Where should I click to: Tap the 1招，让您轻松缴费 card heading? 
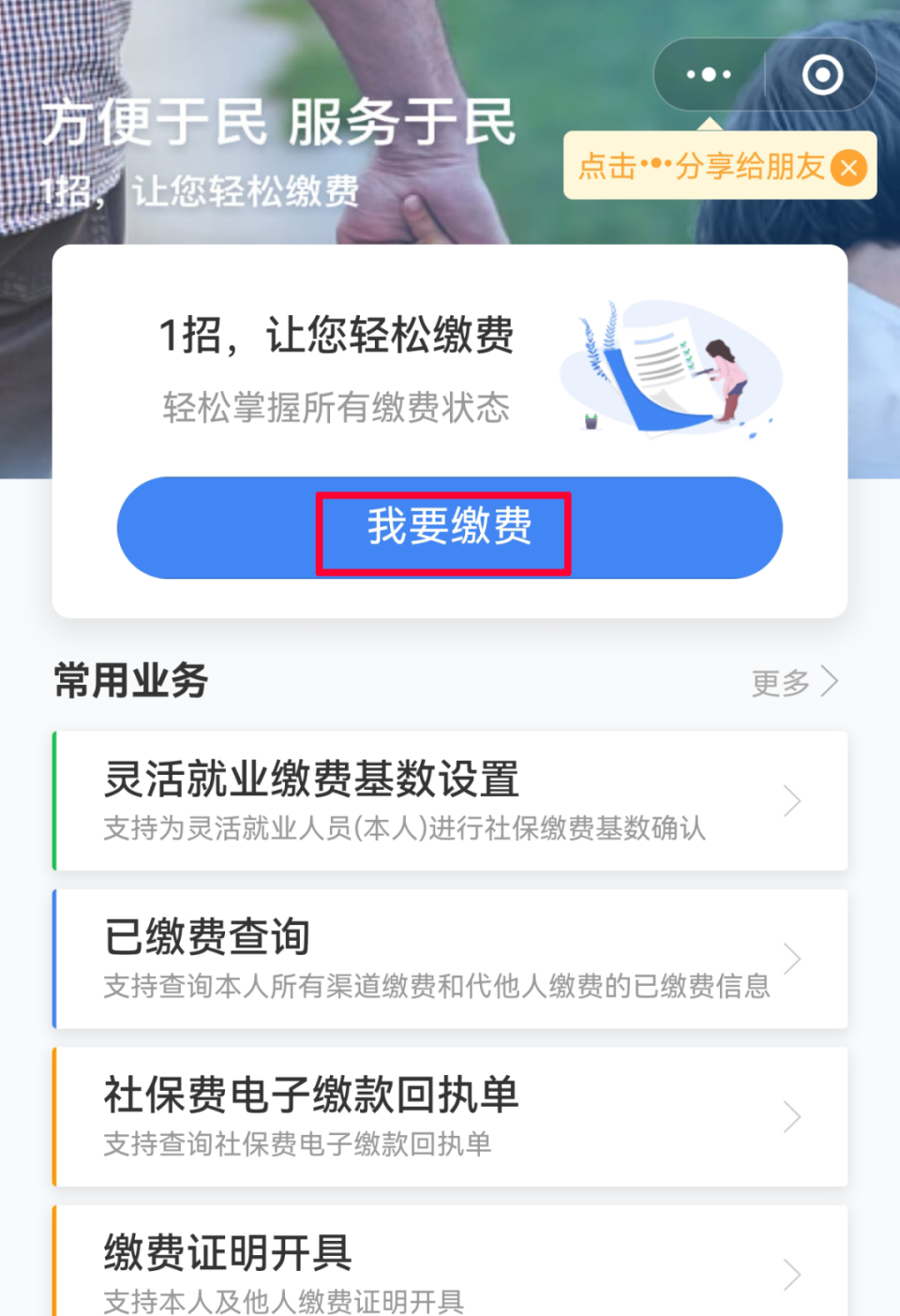click(x=336, y=338)
